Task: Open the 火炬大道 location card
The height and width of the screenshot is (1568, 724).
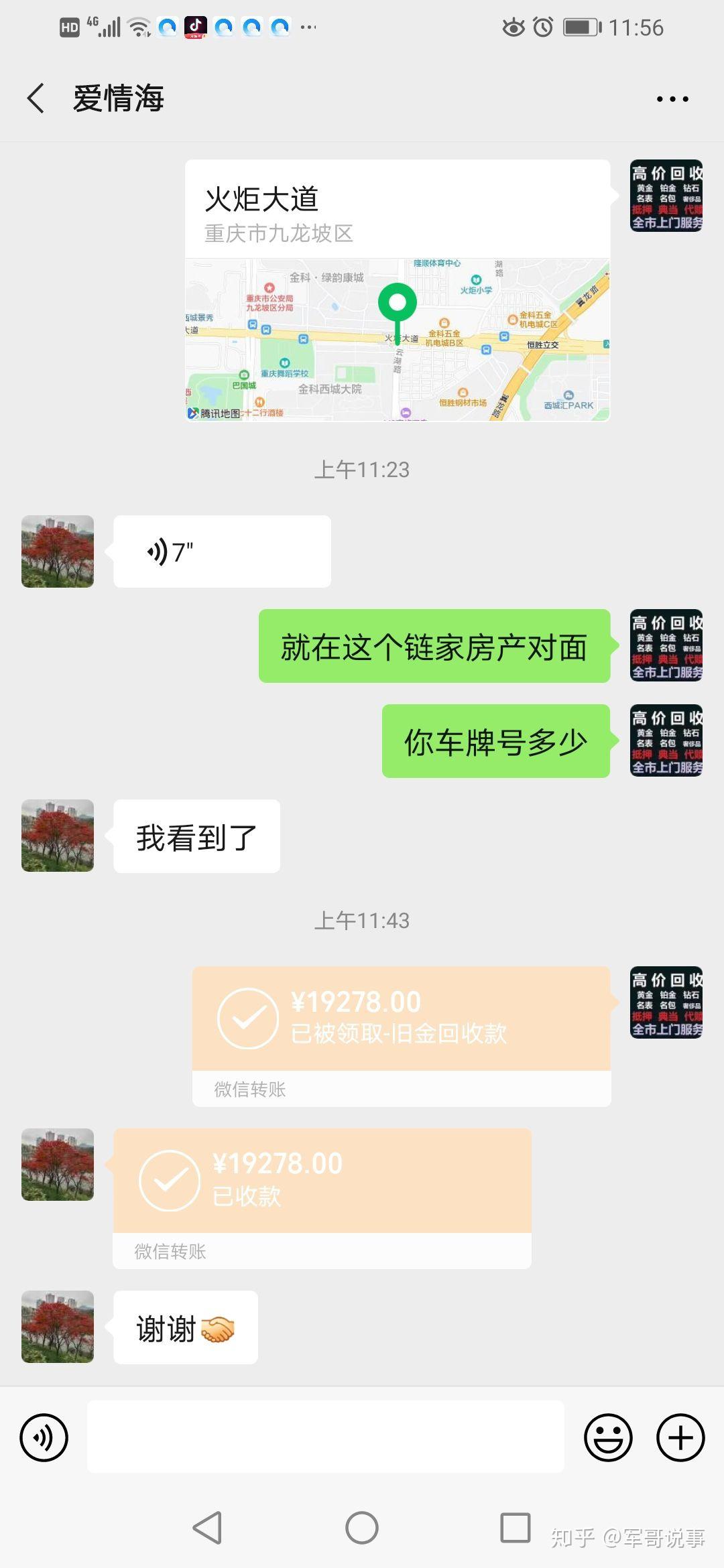Action: (398, 290)
